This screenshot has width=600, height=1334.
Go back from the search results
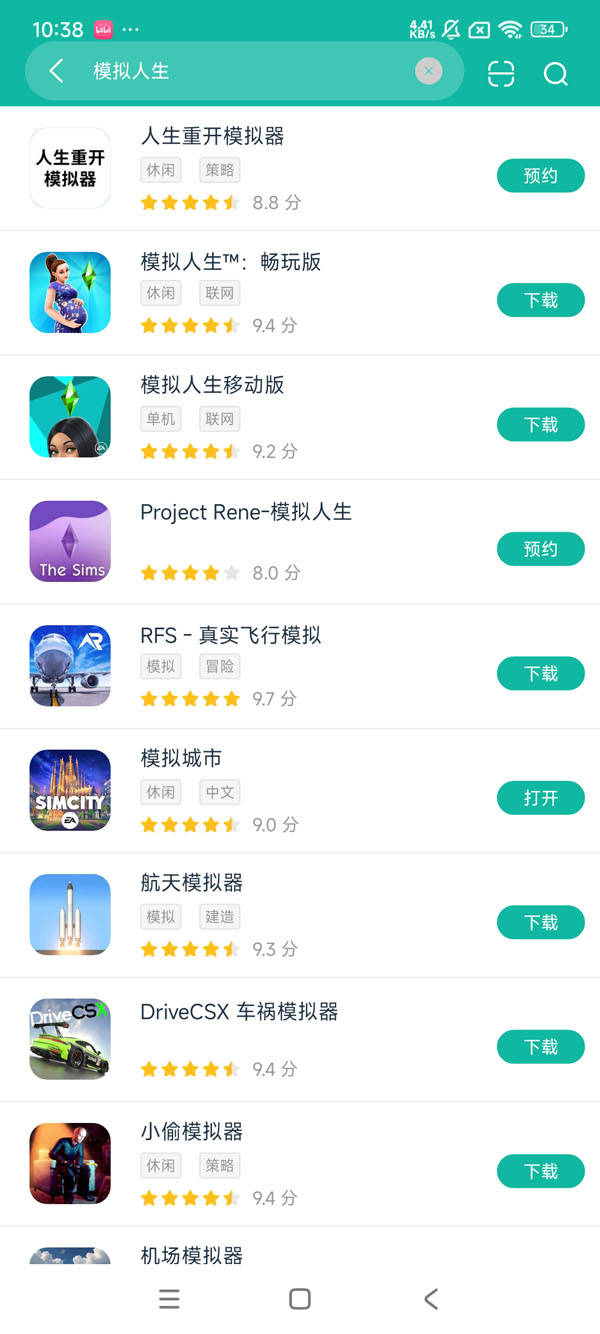tap(56, 71)
